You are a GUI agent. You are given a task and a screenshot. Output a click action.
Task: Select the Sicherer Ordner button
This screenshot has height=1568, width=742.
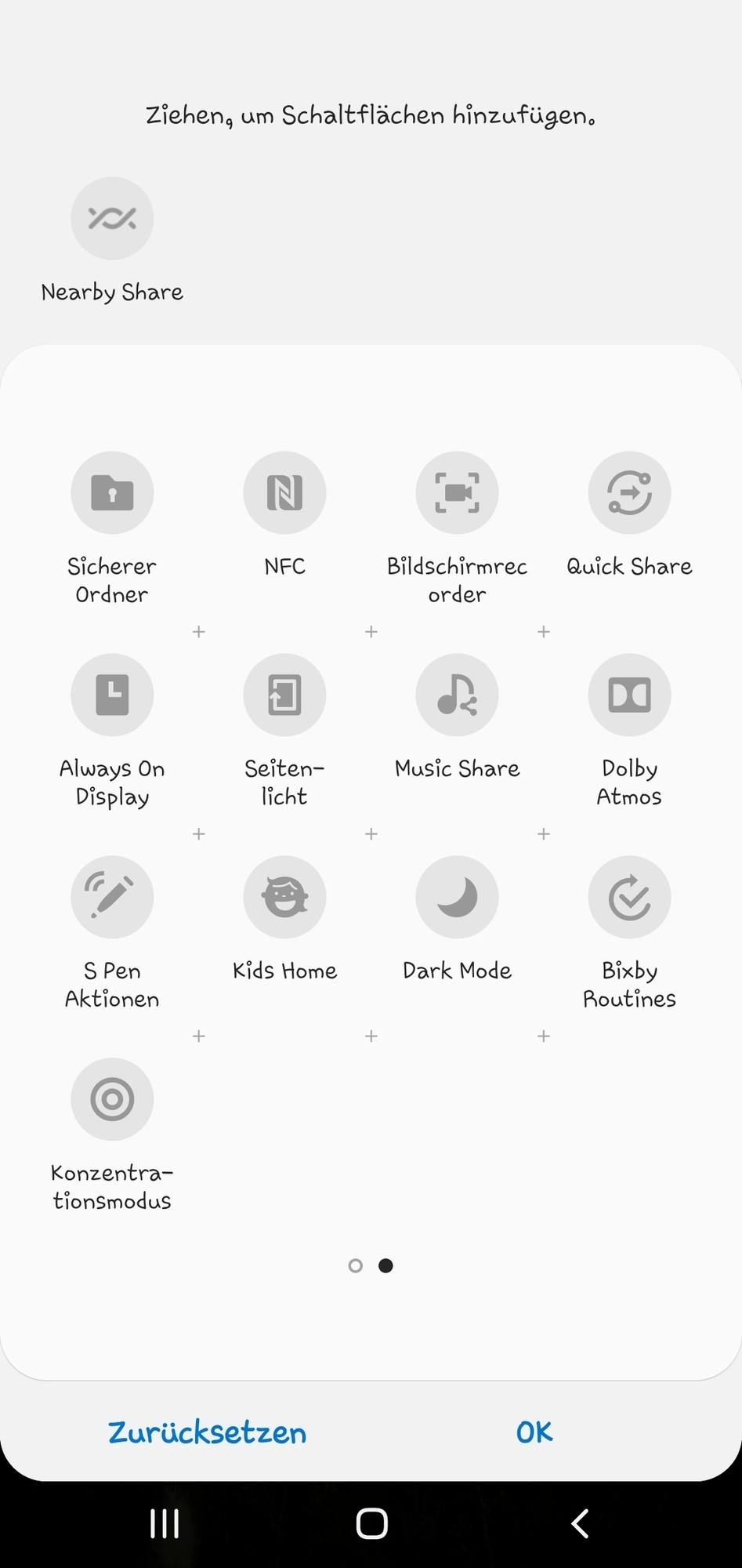coord(112,493)
